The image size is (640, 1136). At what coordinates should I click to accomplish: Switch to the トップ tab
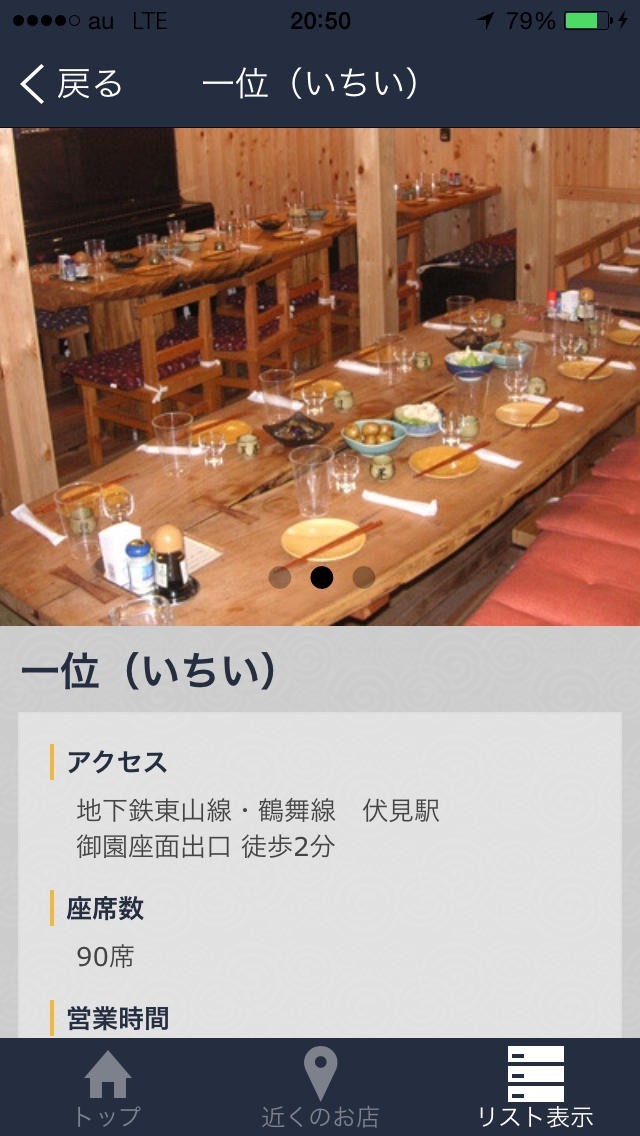point(107,1088)
